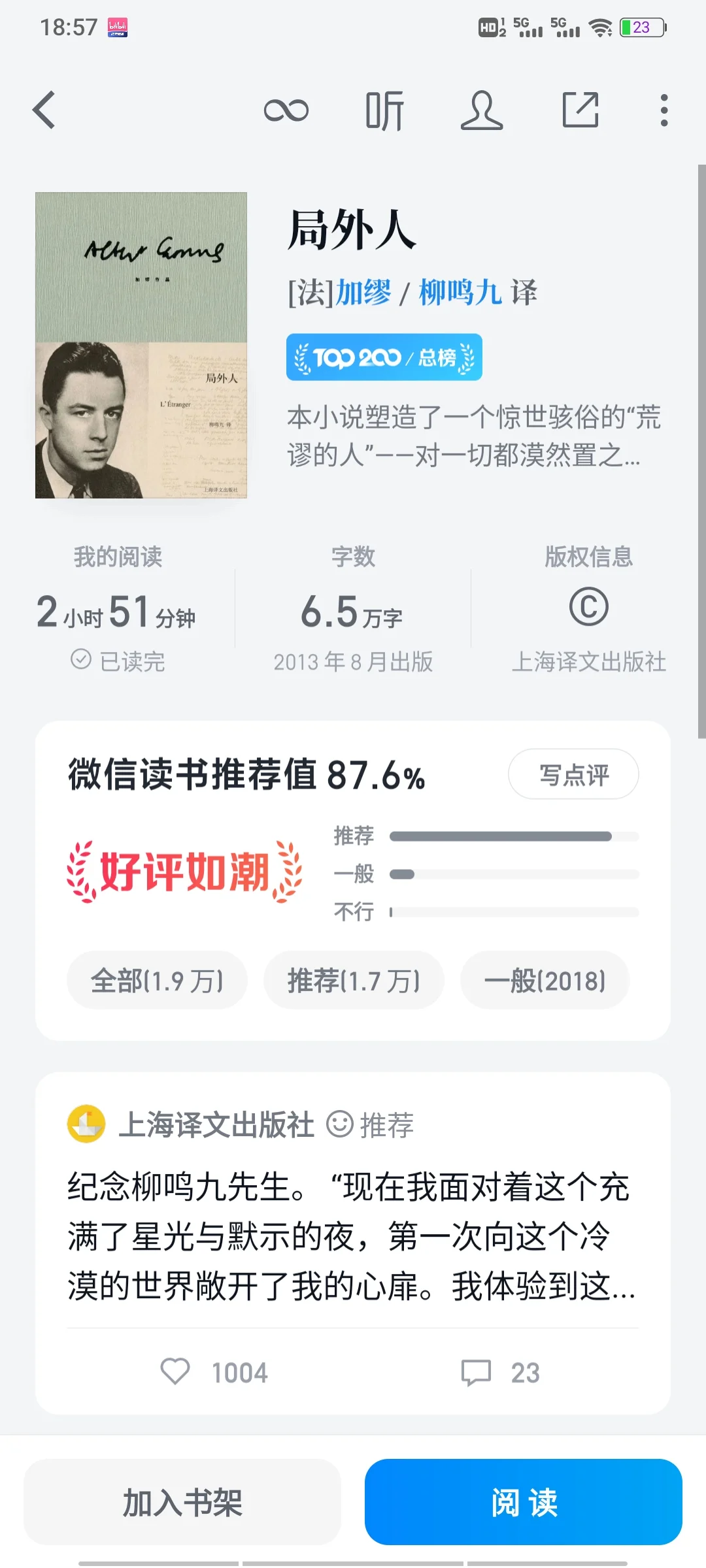Filter reviews by 推荐(1.7万)
The height and width of the screenshot is (1568, 706).
tap(354, 981)
